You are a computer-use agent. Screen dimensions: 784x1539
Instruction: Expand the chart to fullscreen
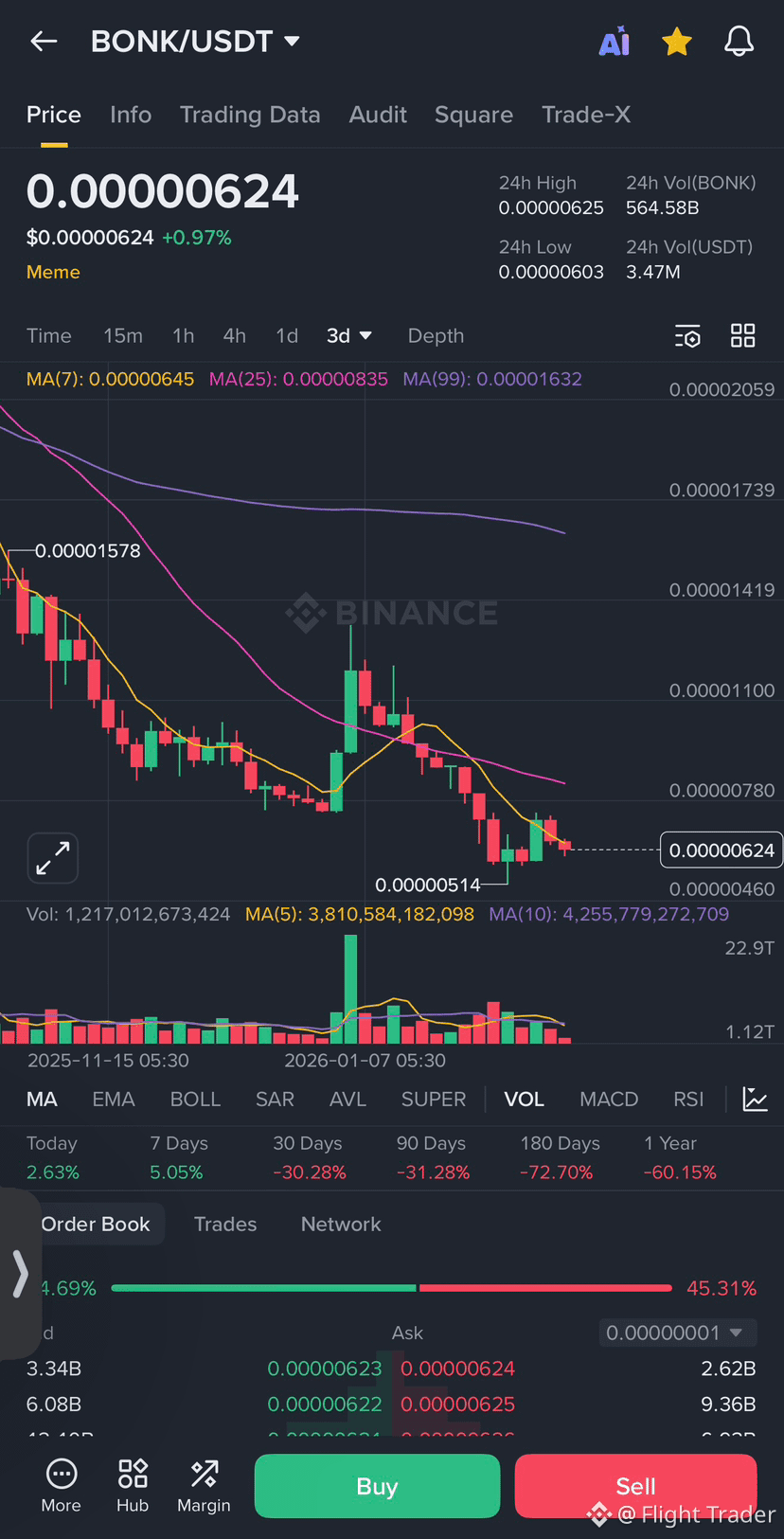(x=53, y=858)
